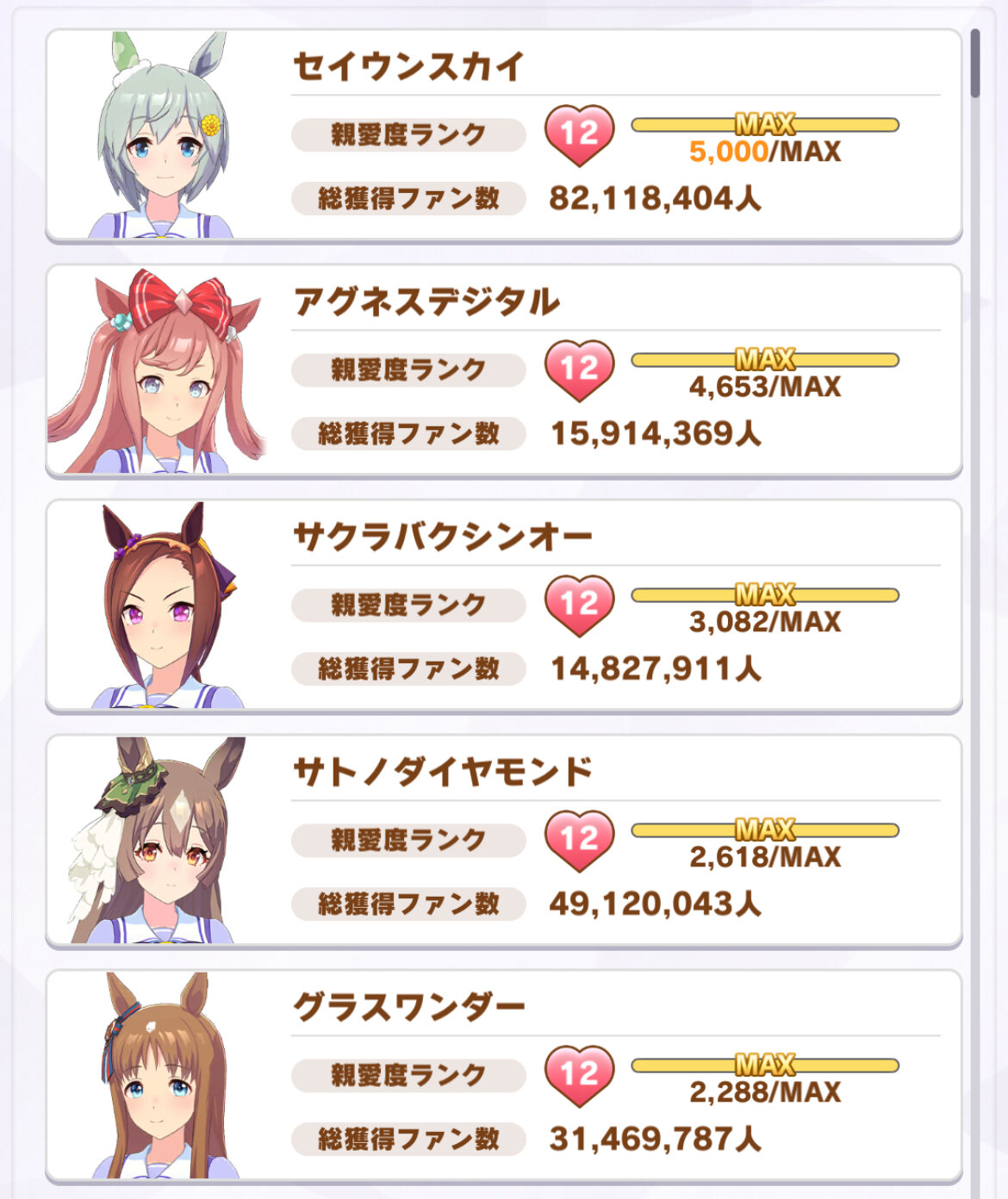Open the セイウンスカイ character card
The image size is (1008, 1199).
(x=503, y=136)
